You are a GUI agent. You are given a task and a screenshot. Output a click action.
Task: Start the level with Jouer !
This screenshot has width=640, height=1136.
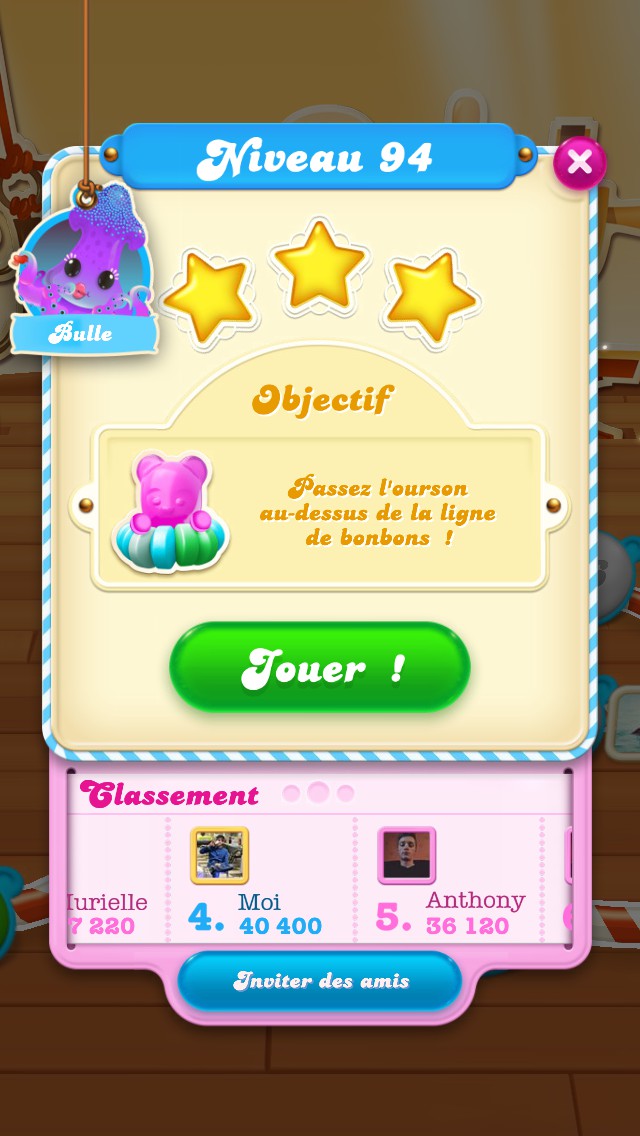320,668
